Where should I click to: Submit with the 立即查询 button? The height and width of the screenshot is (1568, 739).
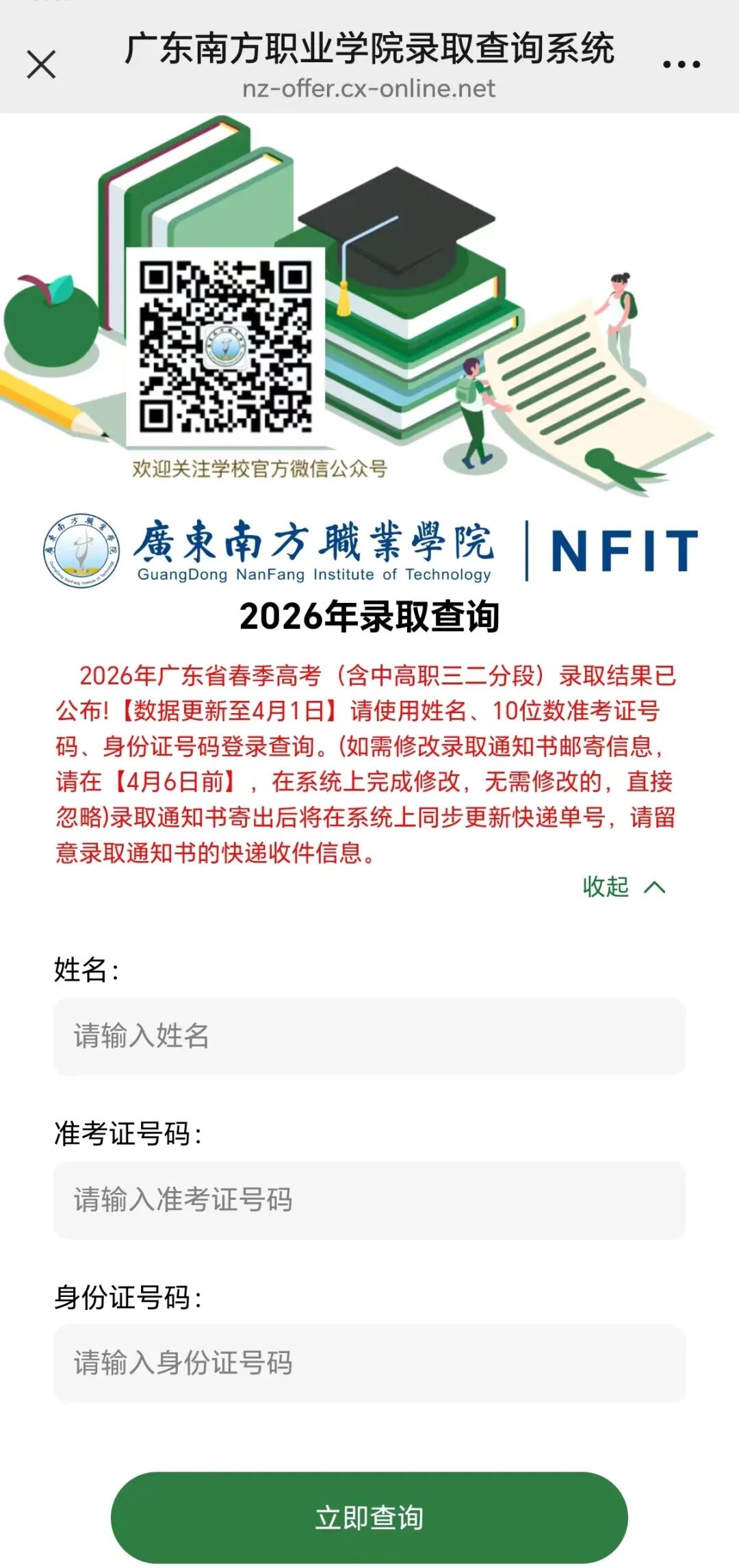(x=369, y=1517)
